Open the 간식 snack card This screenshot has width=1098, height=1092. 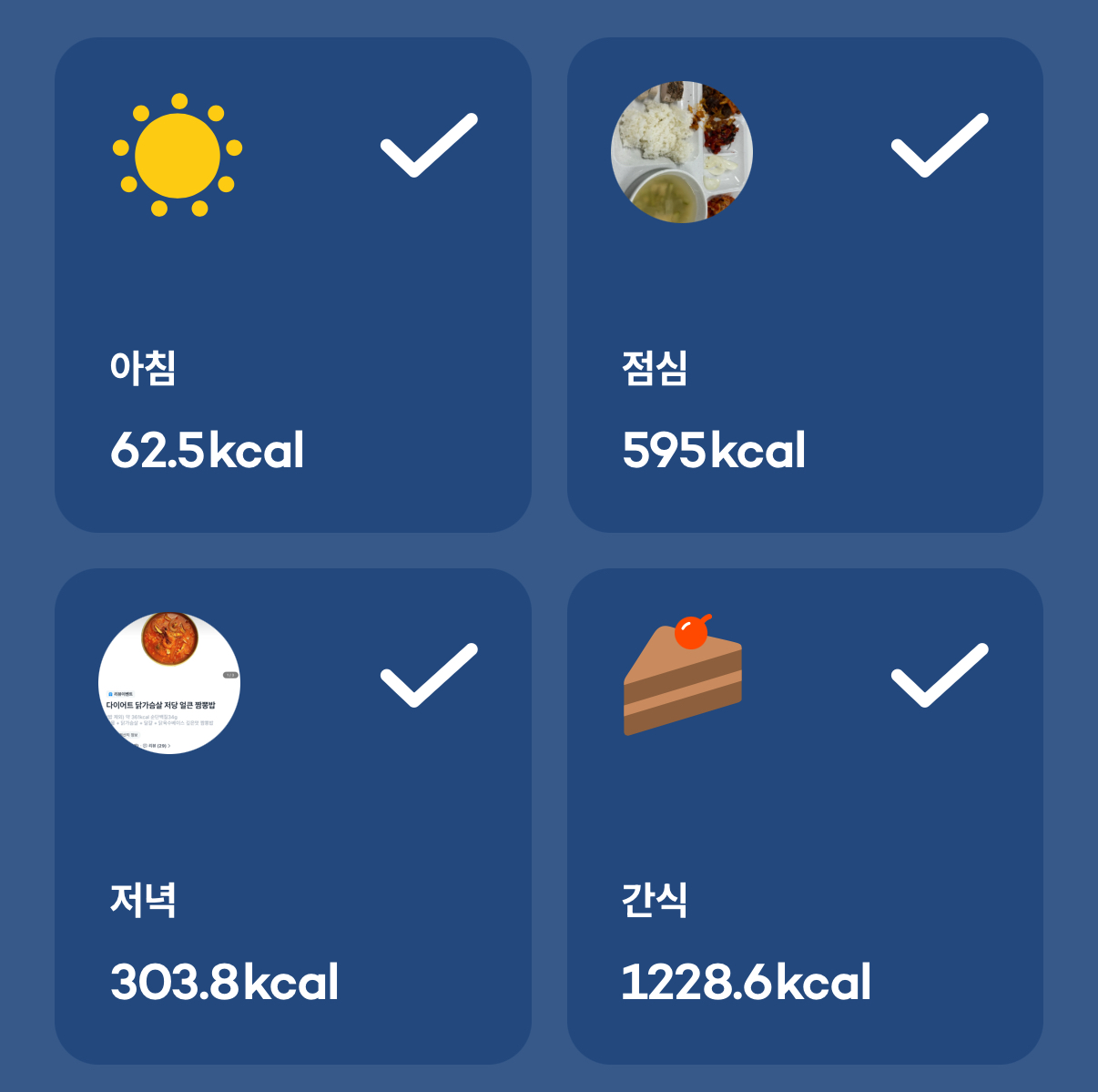click(805, 816)
